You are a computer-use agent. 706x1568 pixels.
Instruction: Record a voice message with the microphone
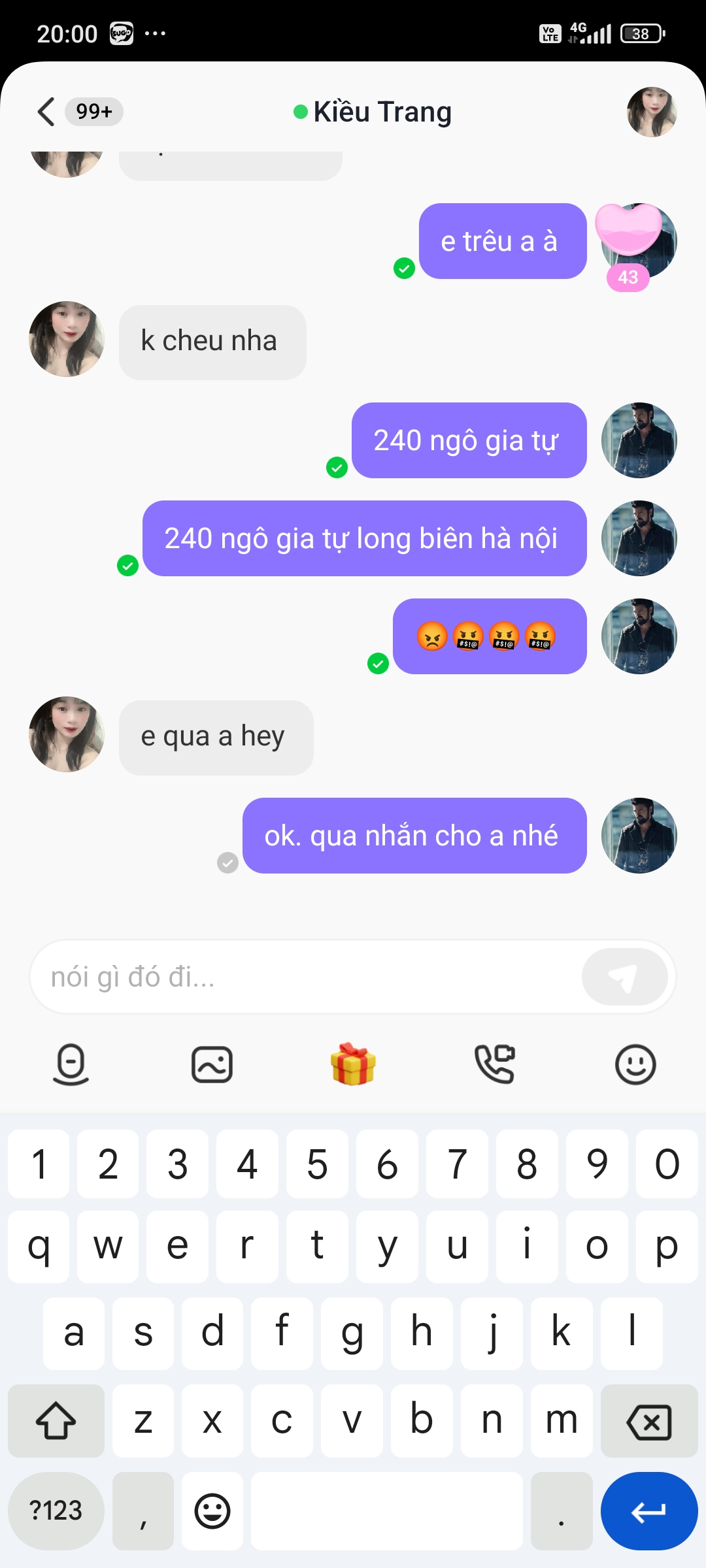click(71, 1064)
